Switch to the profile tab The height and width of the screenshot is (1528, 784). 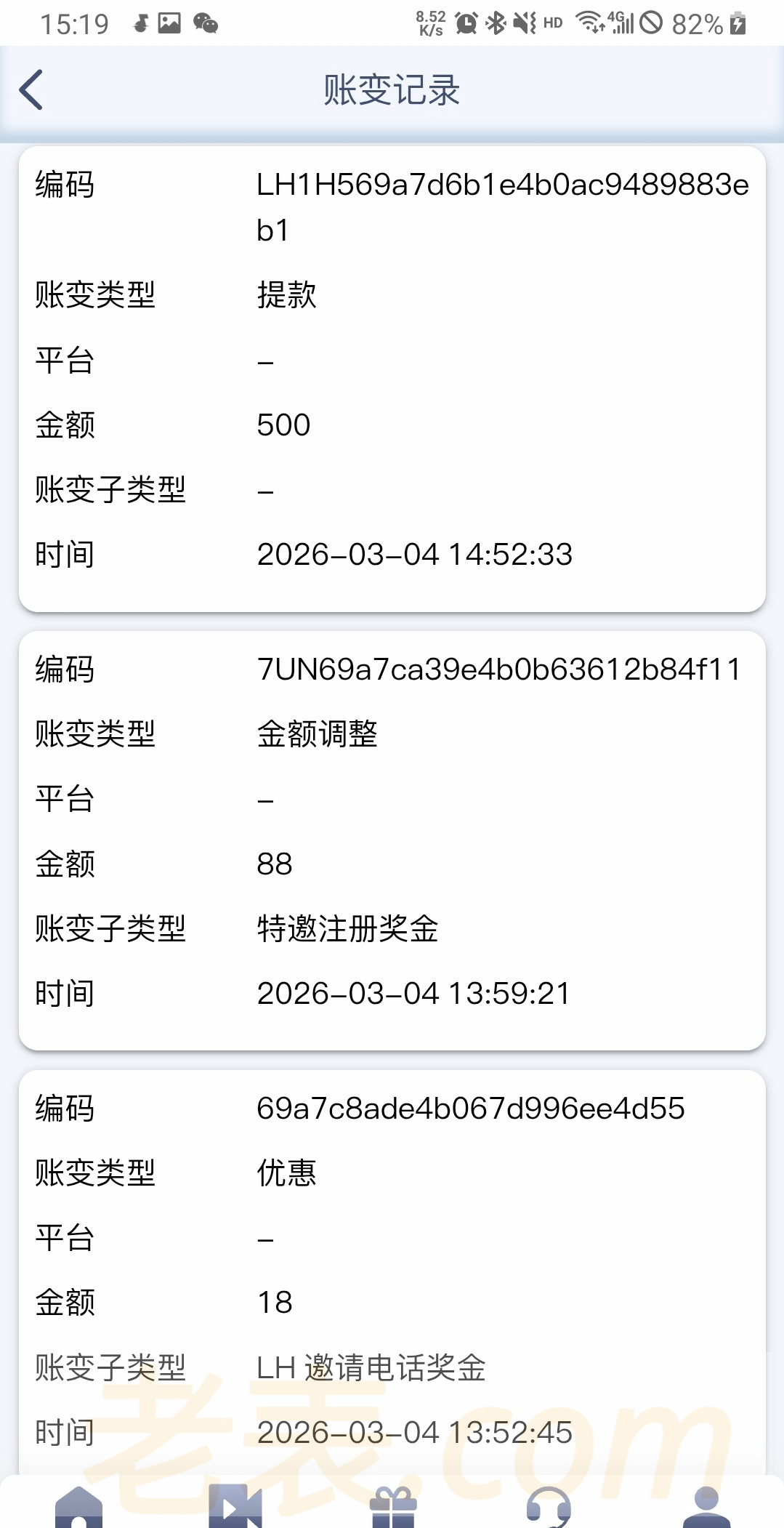[x=706, y=1508]
